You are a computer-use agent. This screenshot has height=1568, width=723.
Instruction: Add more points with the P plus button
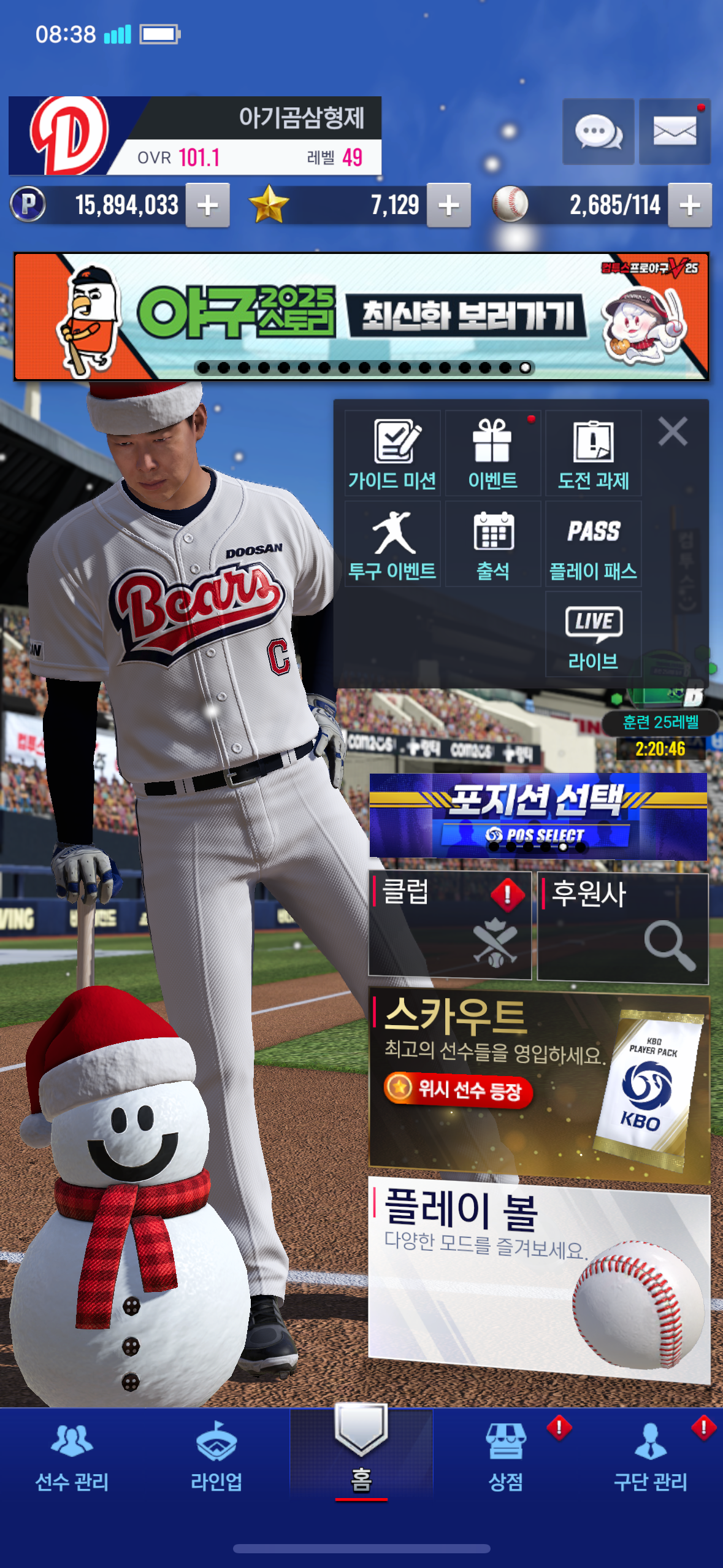(x=207, y=206)
